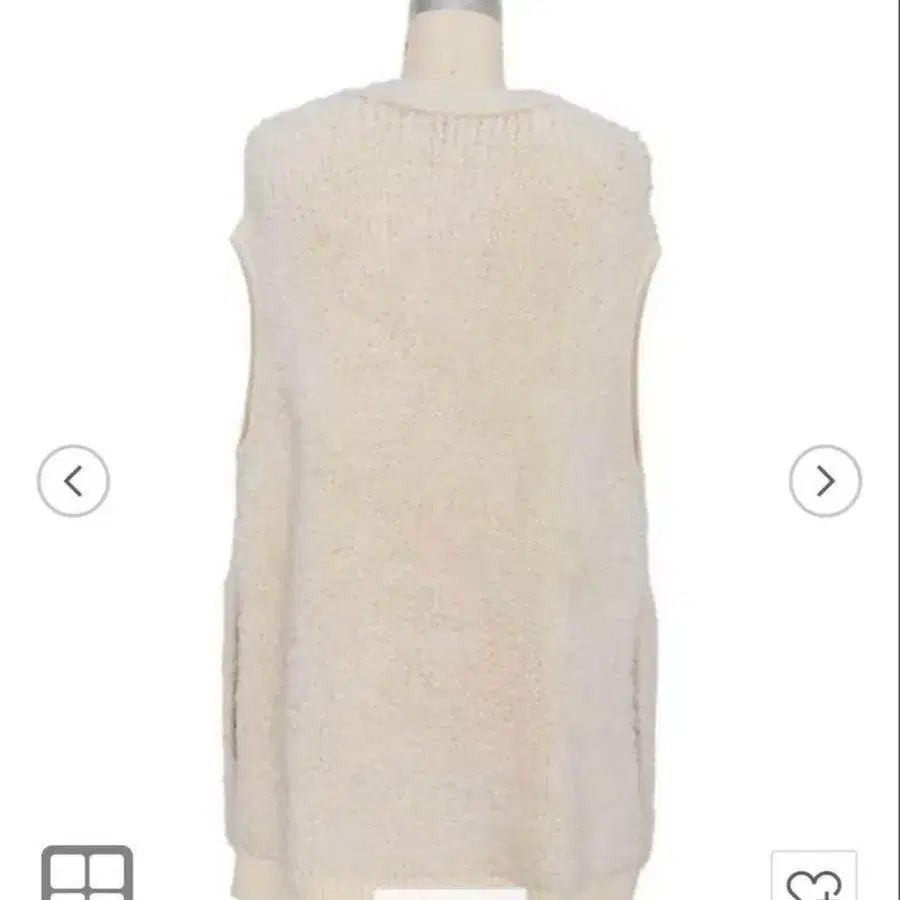This screenshot has height=900, width=900.
Task: Add this vest to favorites
Action: tap(814, 876)
